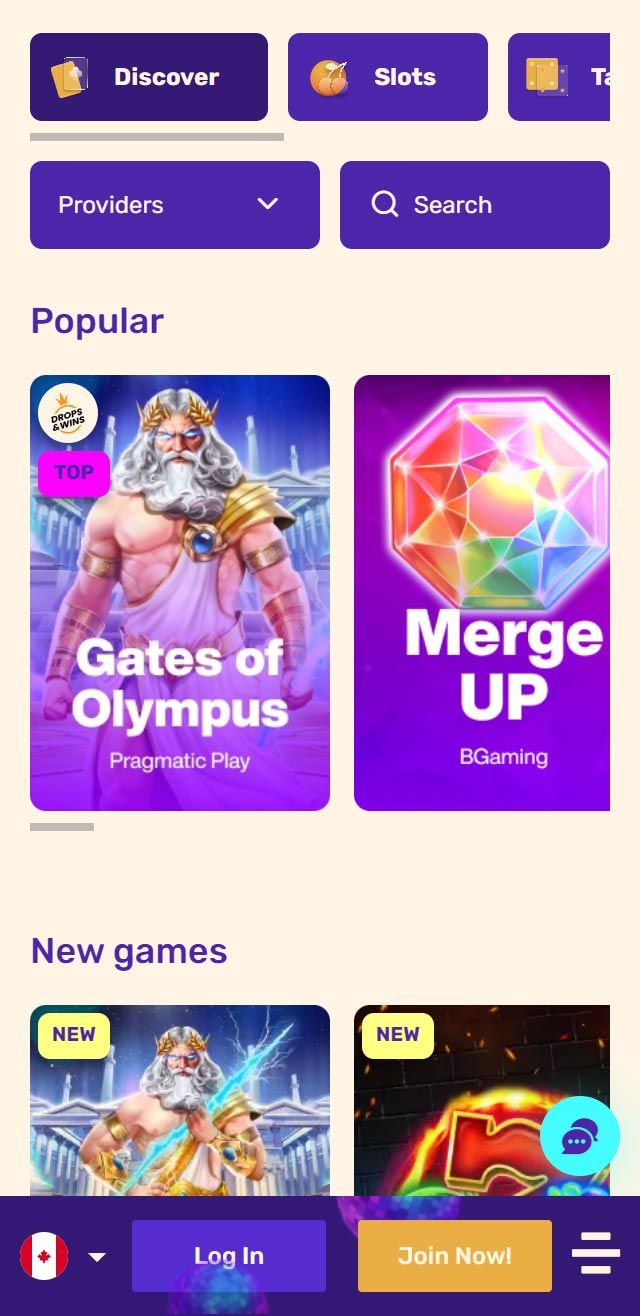Viewport: 640px width, 1316px height.
Task: Open the main menu hamburger icon
Action: [596, 1254]
